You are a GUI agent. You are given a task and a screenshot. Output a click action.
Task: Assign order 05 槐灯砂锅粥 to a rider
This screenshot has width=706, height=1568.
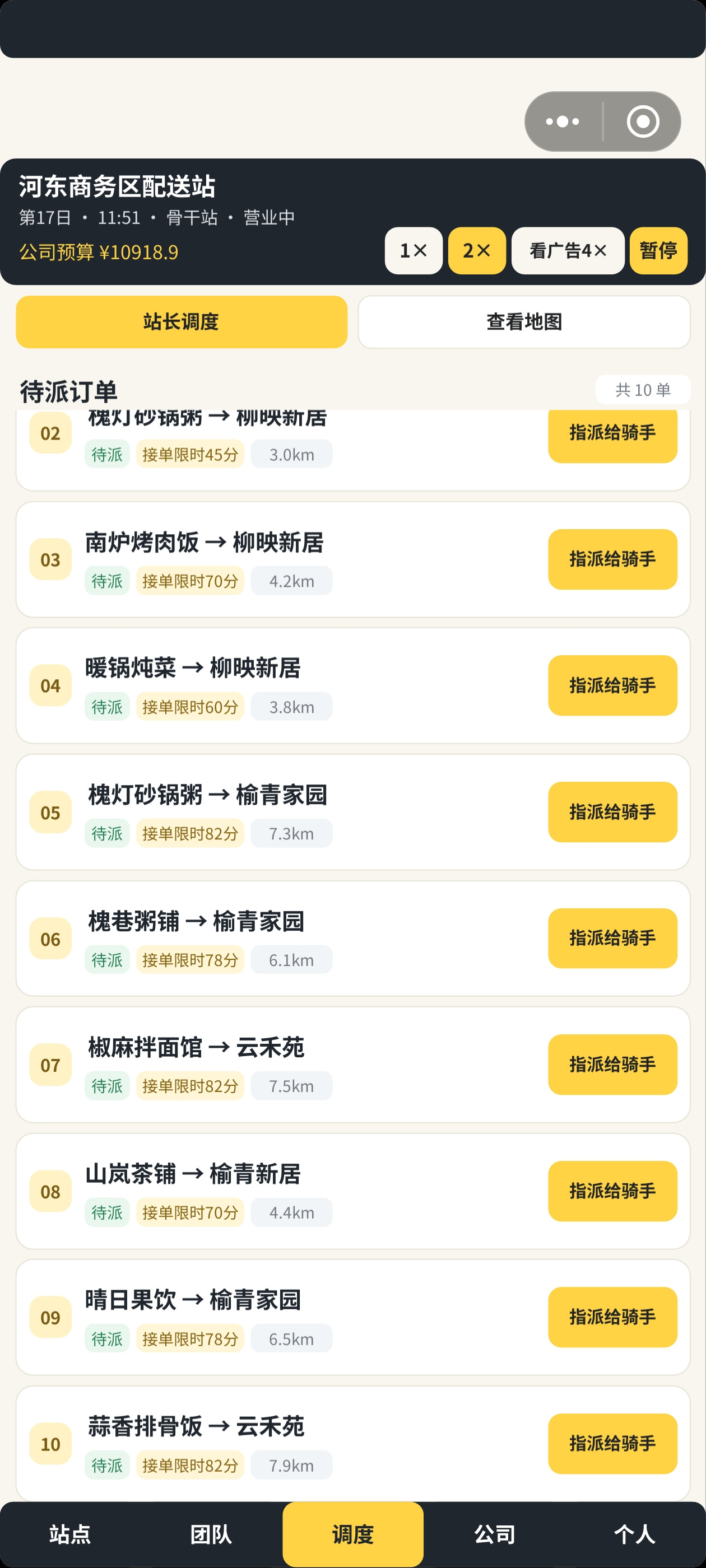coord(612,812)
